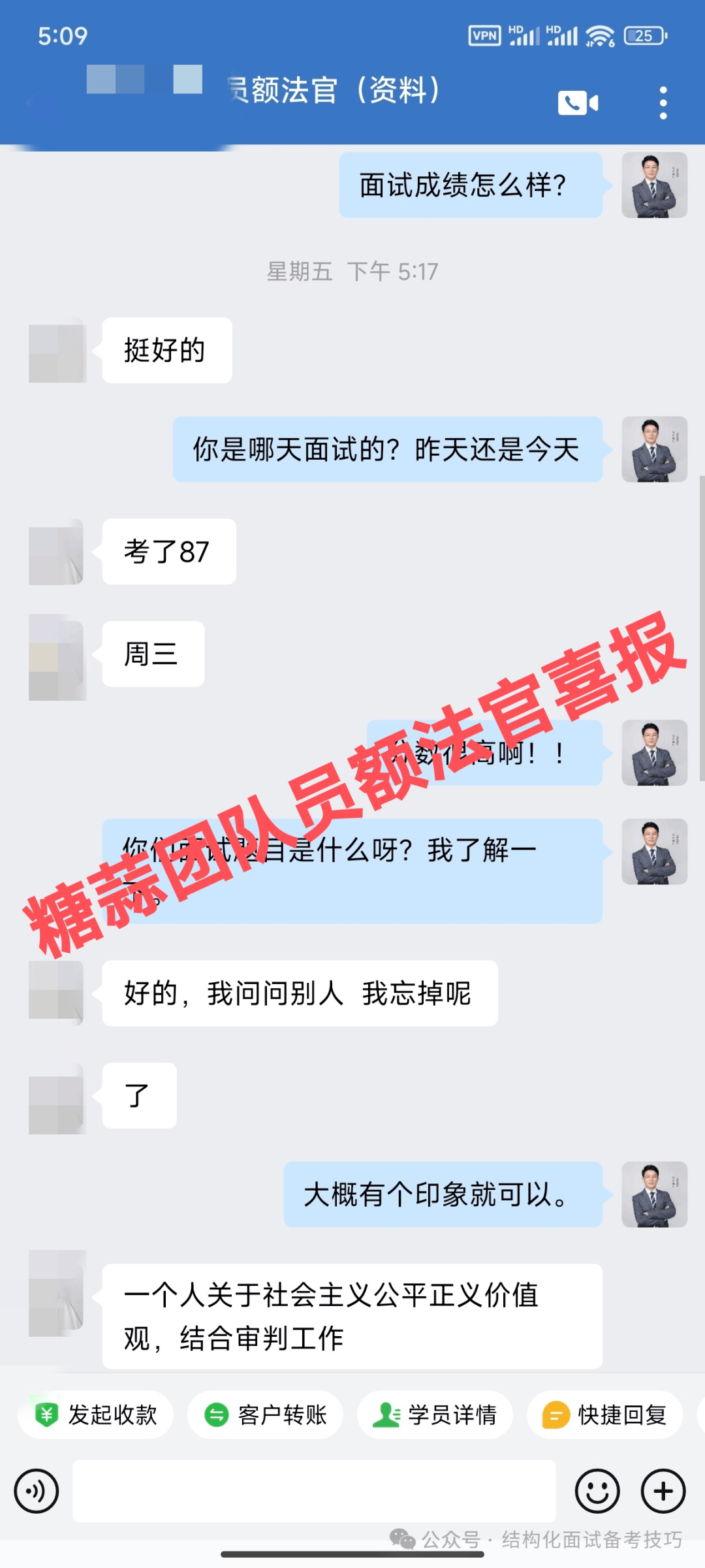Open sender avatar beside 面试成绩怎么样?
This screenshot has width=705, height=1568.
[x=654, y=185]
